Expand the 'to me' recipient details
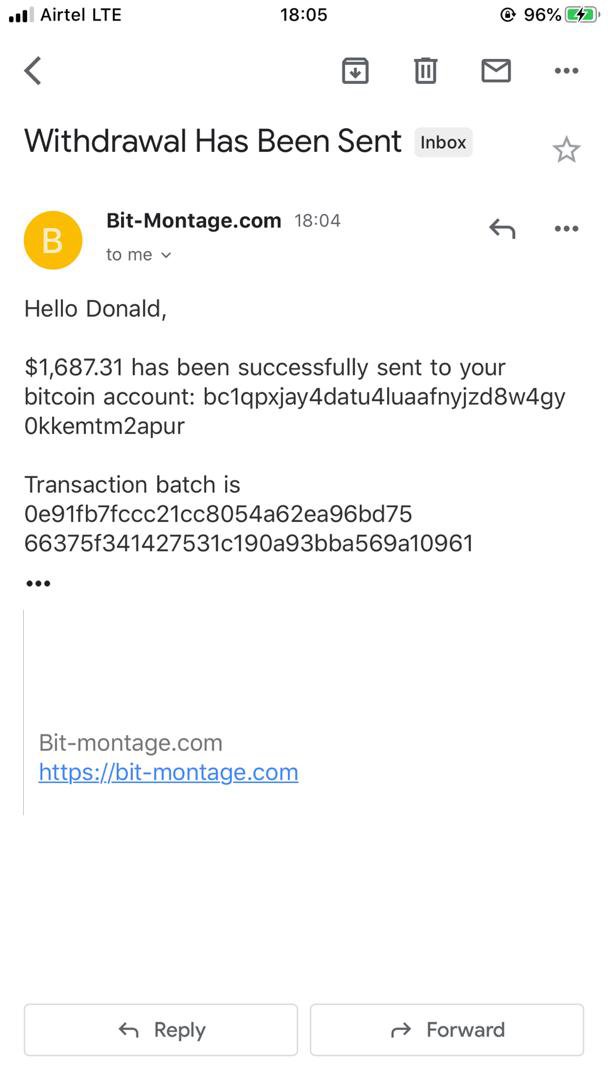The height and width of the screenshot is (1080, 608). (139, 255)
